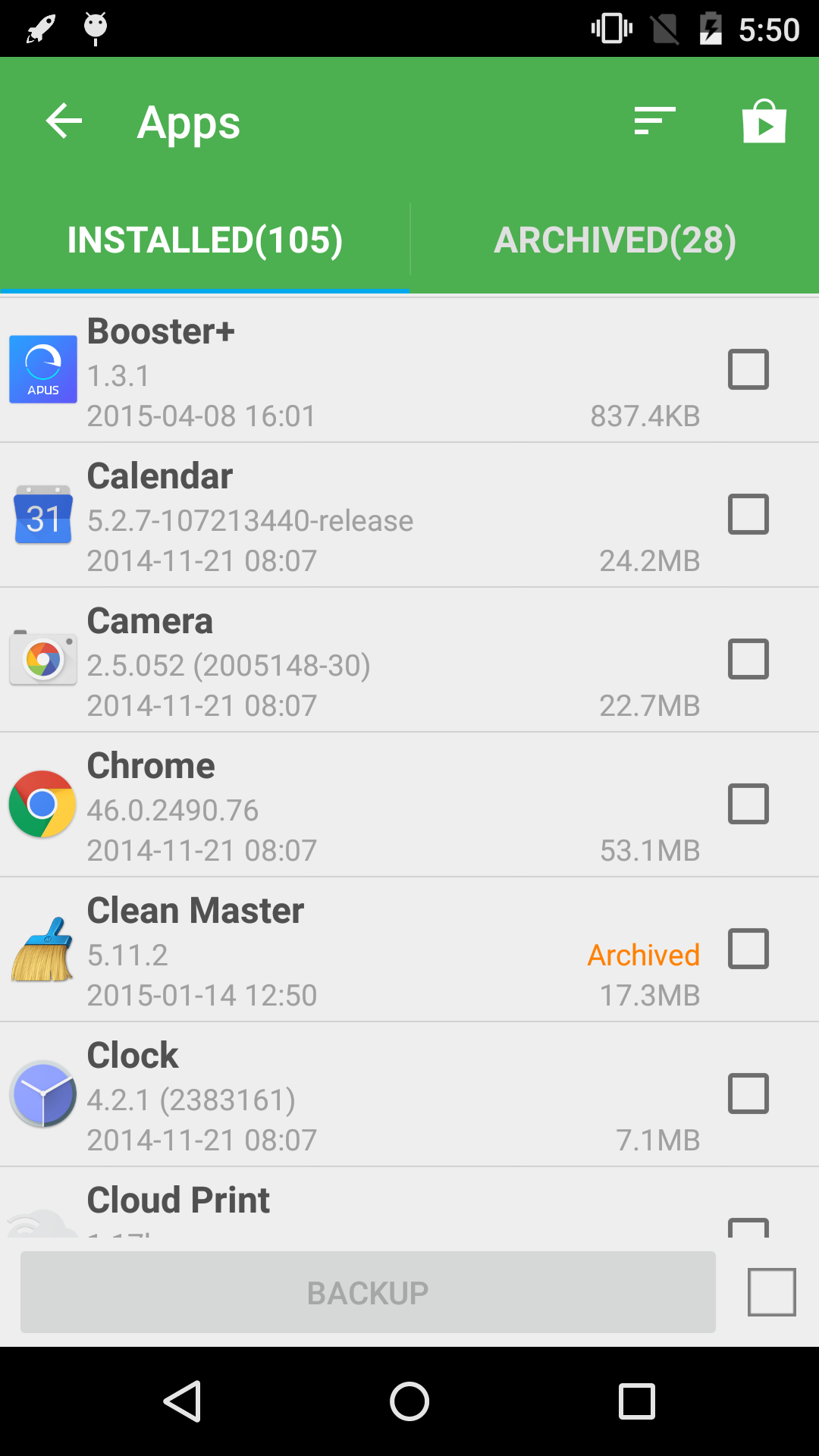Viewport: 819px width, 1456px height.
Task: Select the Calendar app checkbox
Action: (748, 514)
